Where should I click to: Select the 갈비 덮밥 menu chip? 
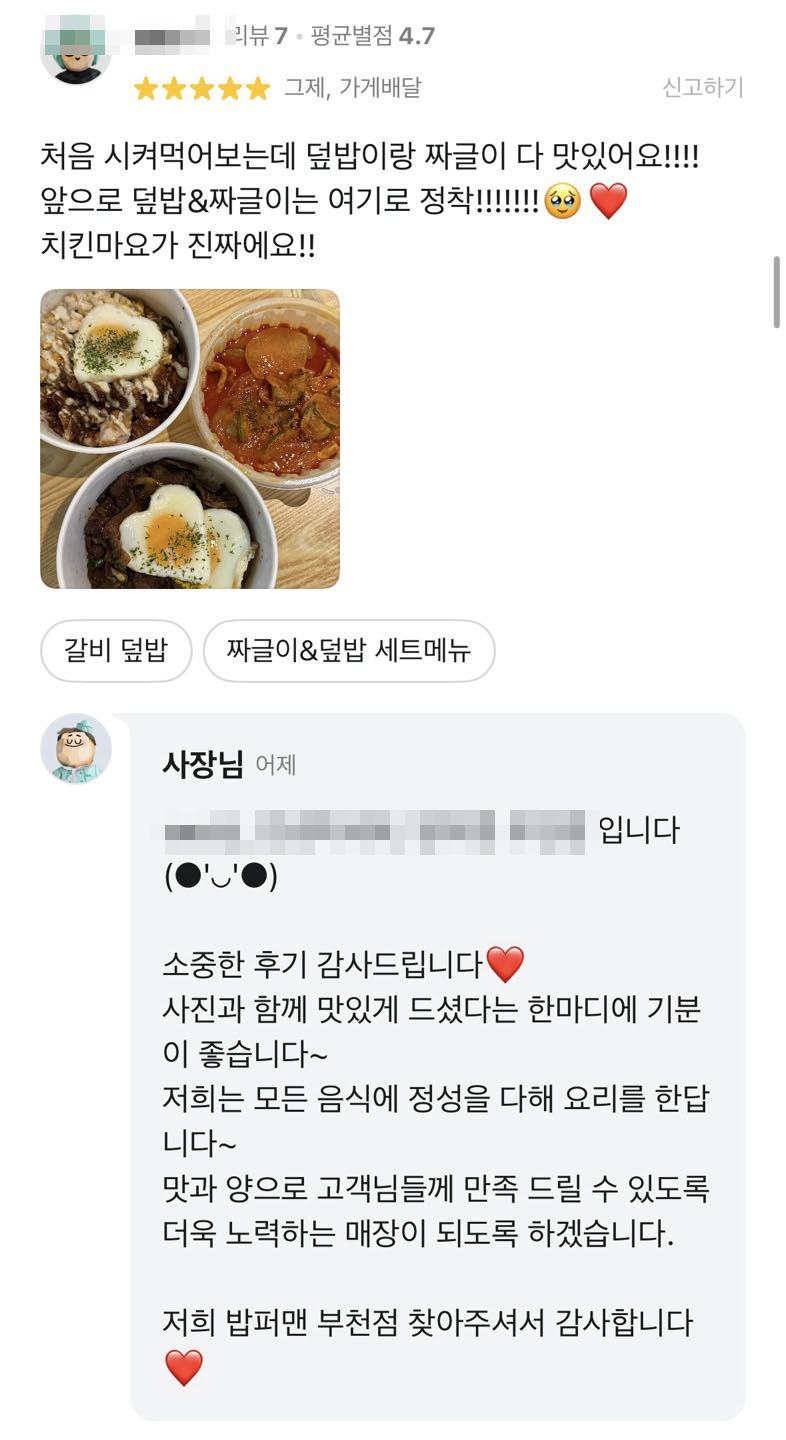tap(116, 651)
